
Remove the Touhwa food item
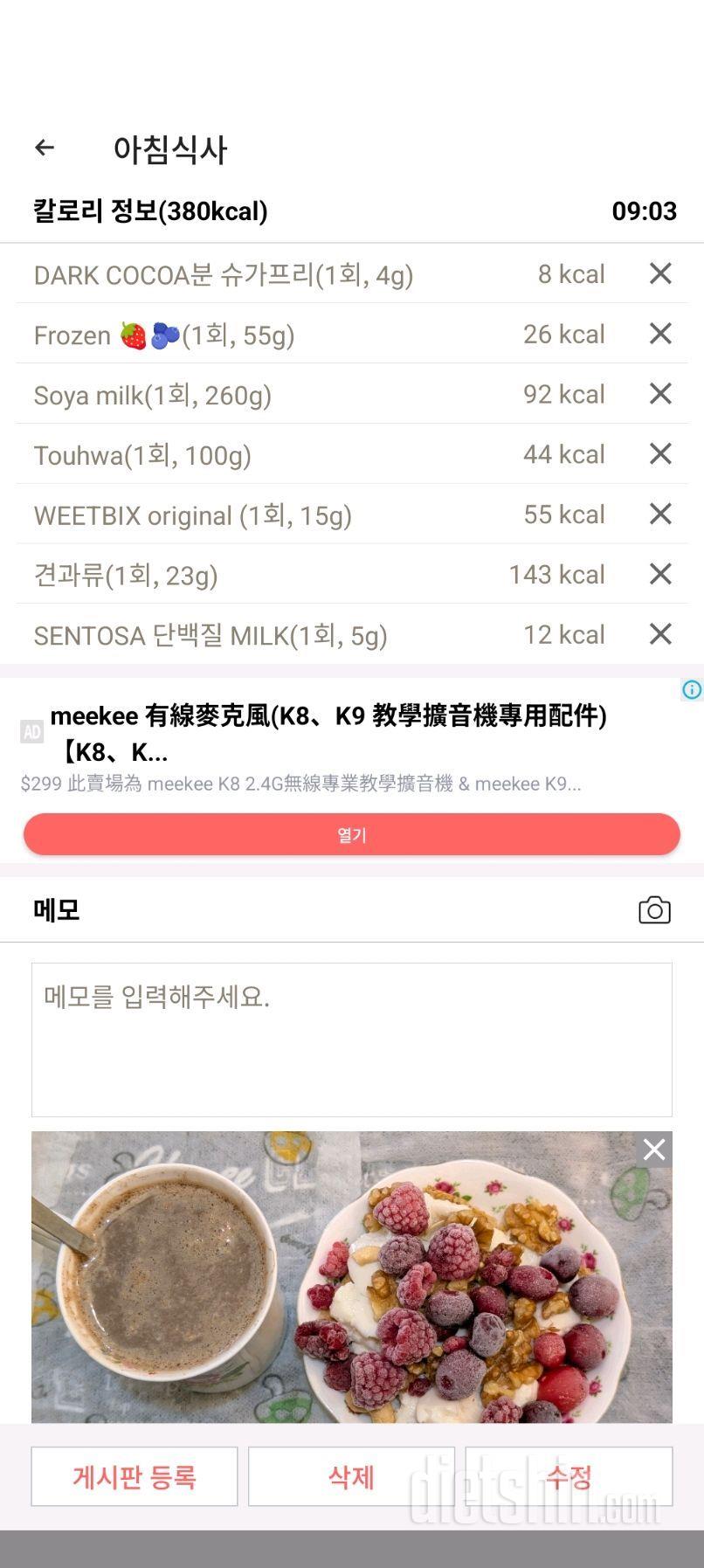[661, 454]
